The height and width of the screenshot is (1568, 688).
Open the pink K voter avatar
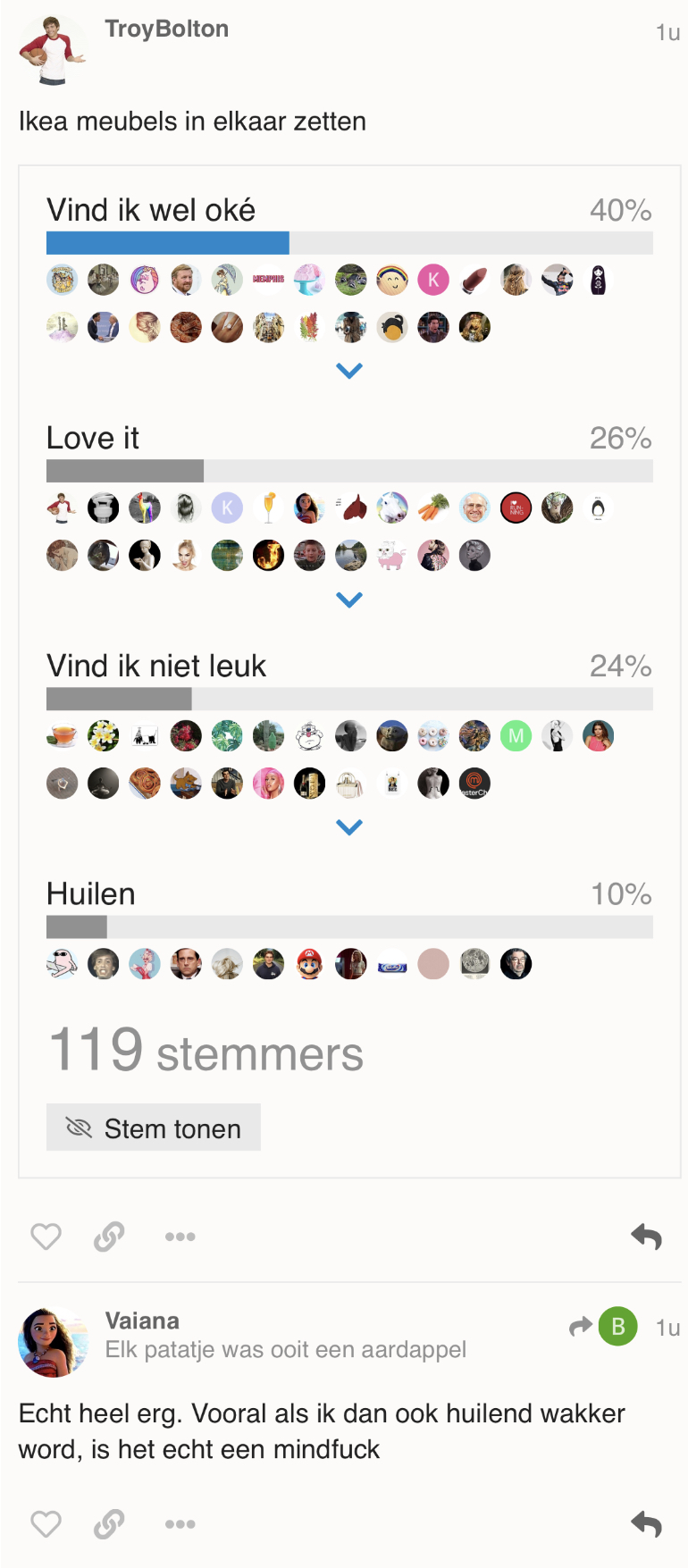coord(433,280)
